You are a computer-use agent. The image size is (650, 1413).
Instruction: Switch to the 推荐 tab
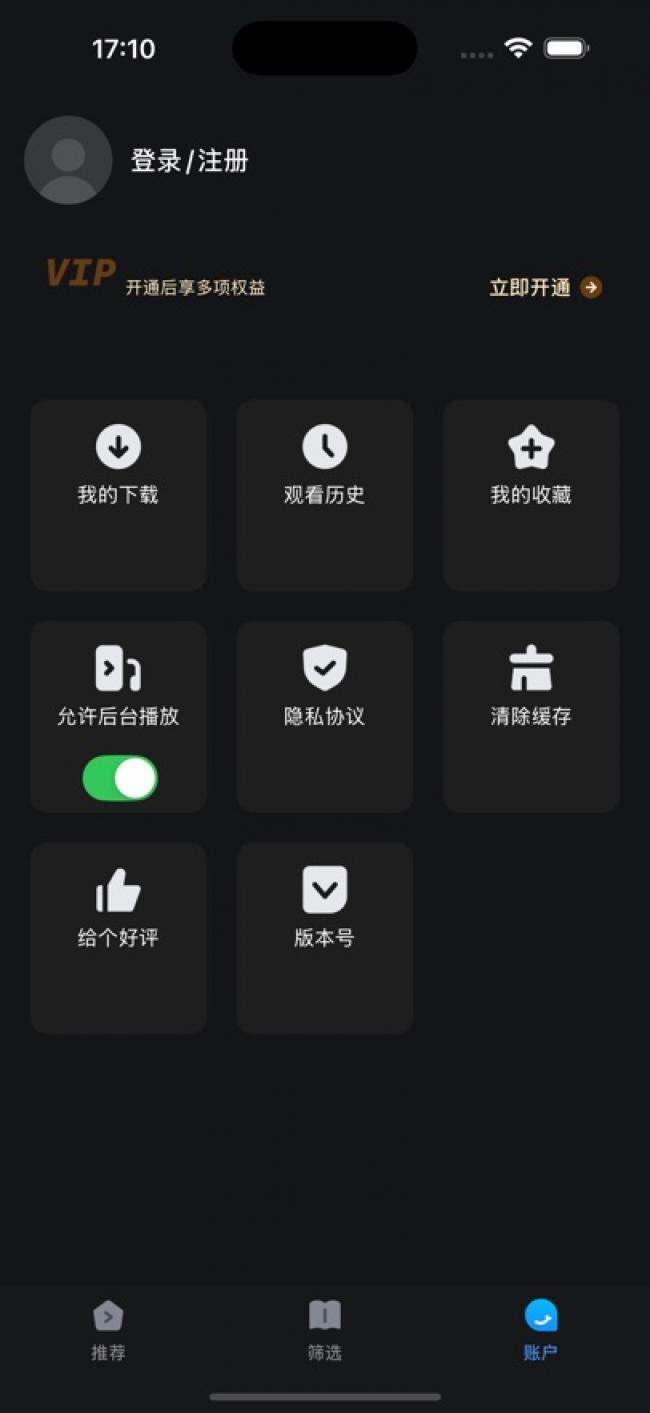click(108, 1331)
